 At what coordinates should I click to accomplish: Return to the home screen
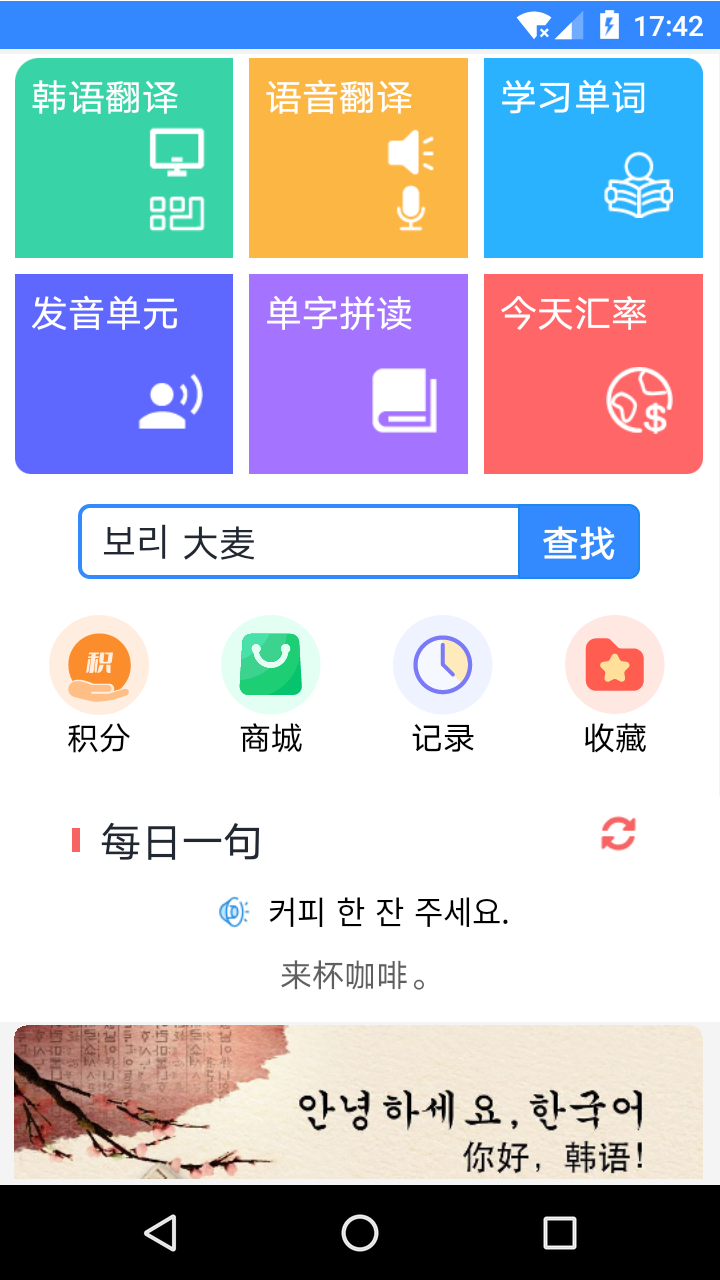[x=360, y=1233]
